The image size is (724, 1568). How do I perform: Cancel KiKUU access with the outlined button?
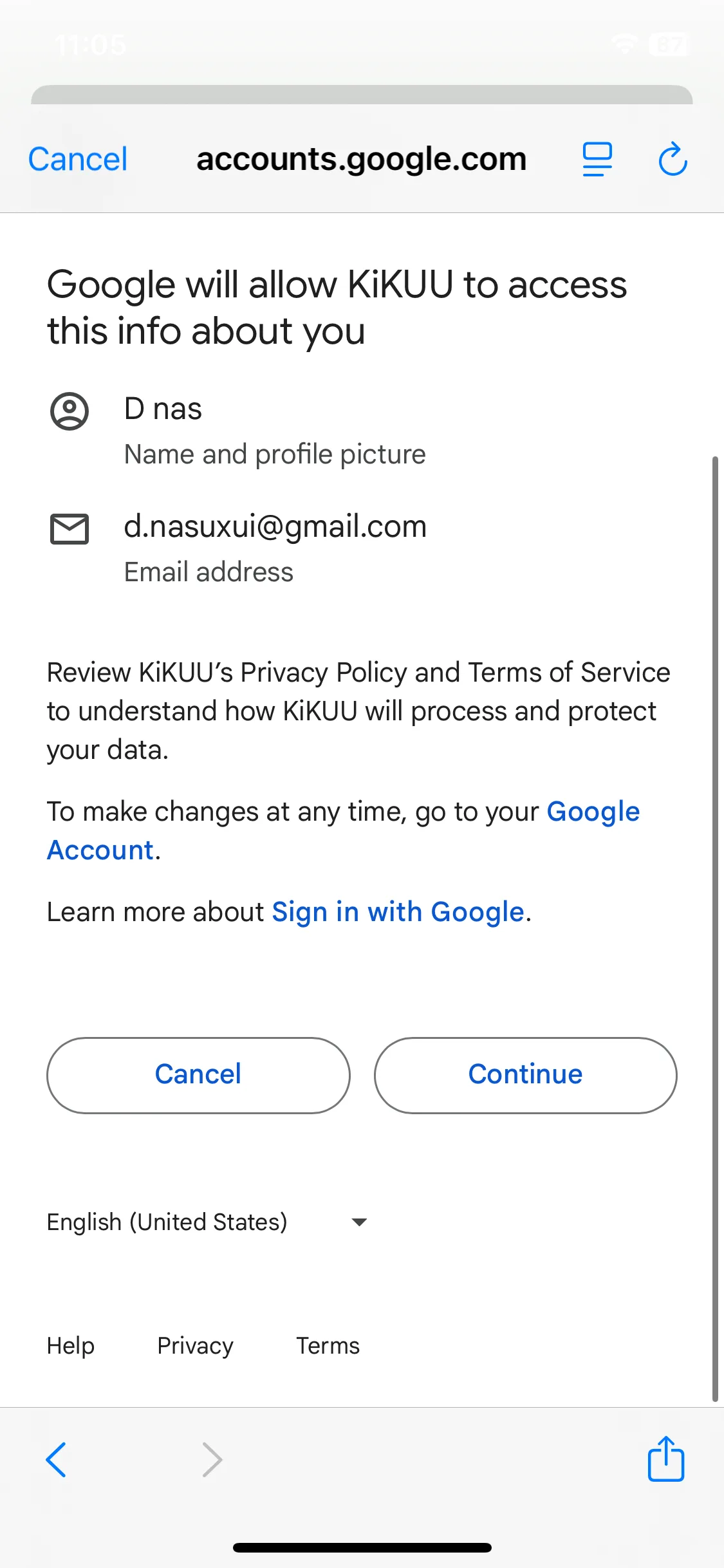pyautogui.click(x=198, y=1075)
